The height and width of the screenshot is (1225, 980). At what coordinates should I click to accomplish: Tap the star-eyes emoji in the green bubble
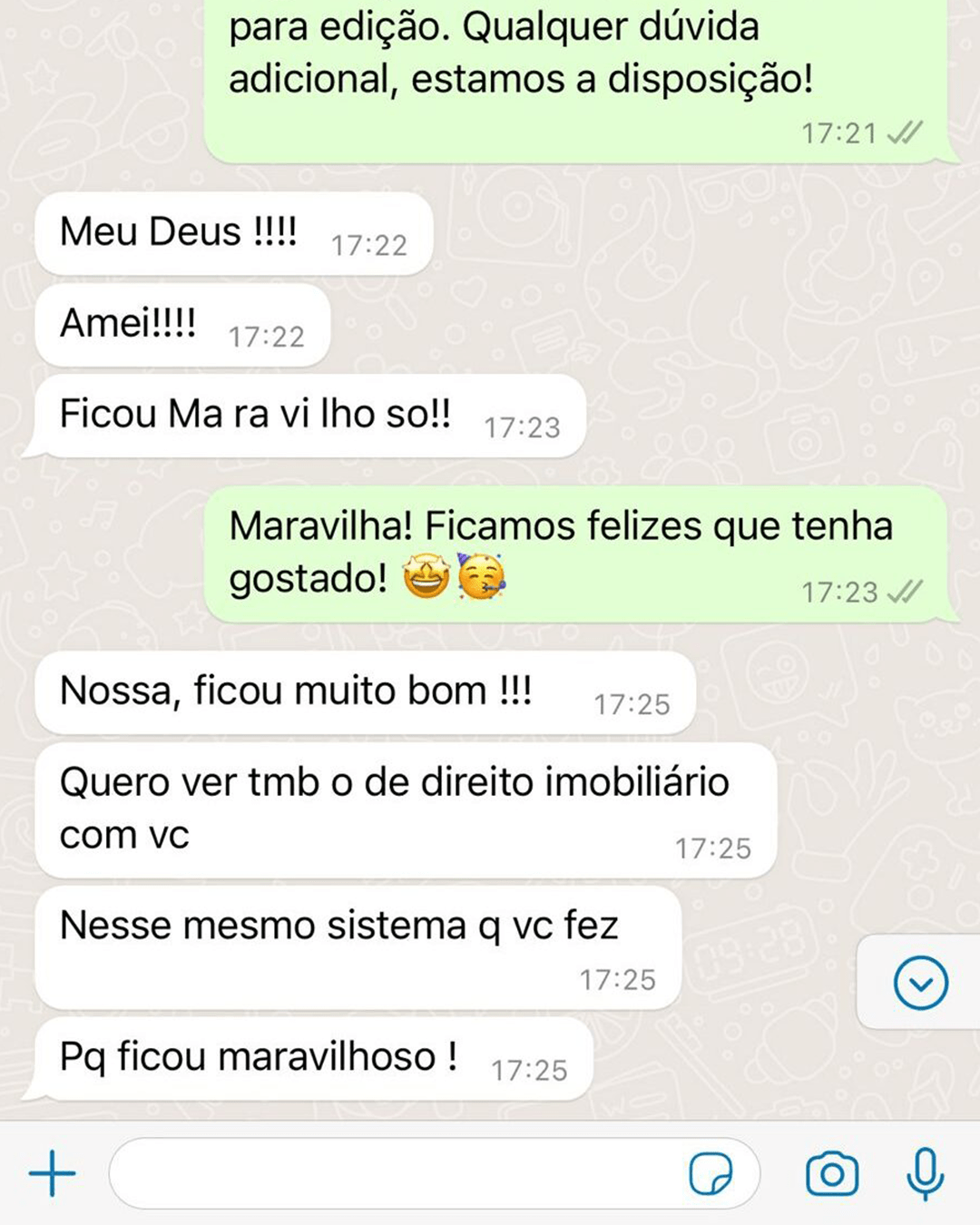[426, 577]
